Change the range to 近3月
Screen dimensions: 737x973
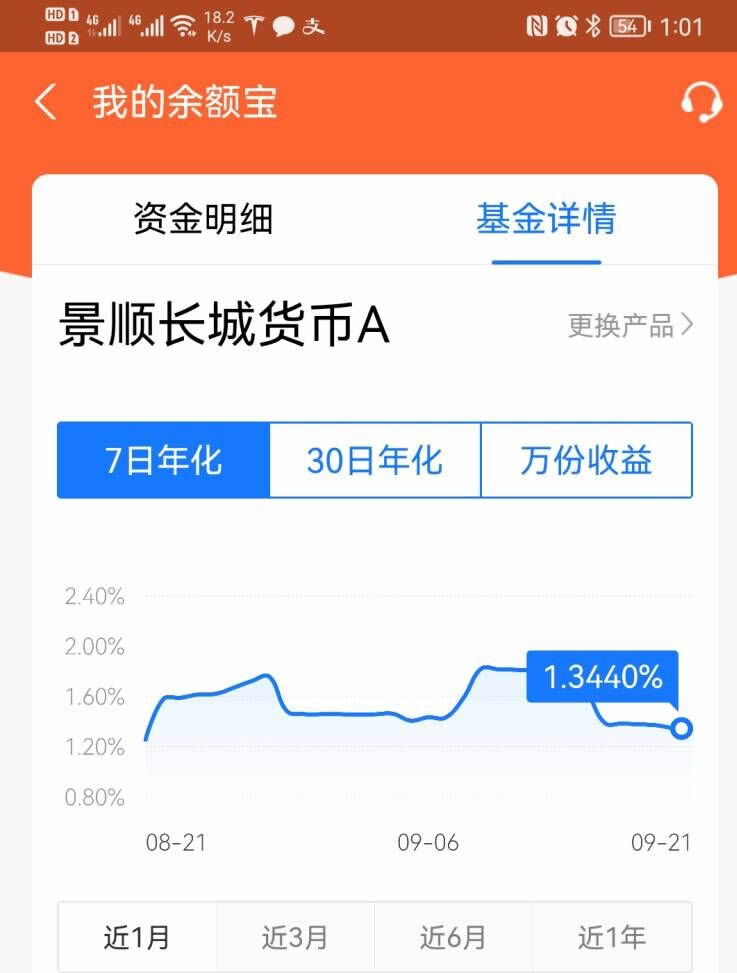[295, 937]
